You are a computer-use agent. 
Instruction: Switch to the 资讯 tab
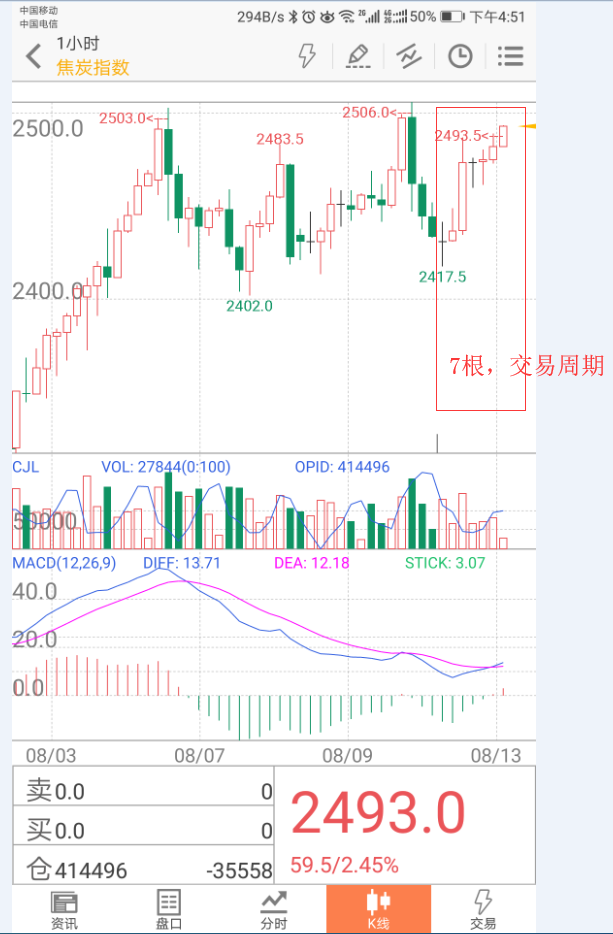pos(64,909)
